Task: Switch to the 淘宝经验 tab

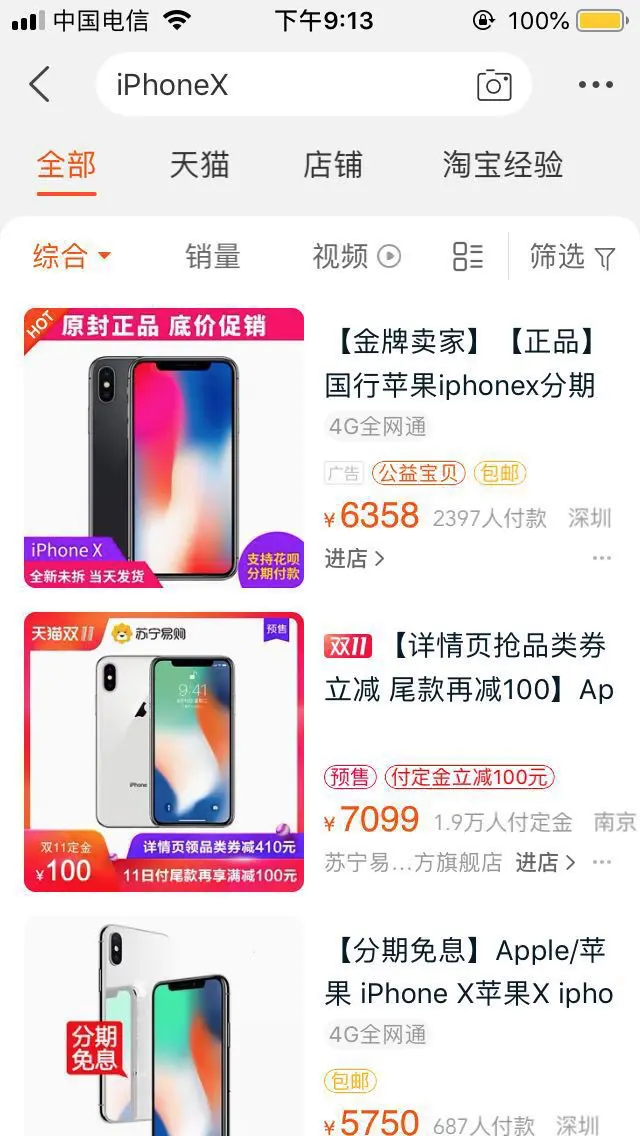Action: [x=503, y=165]
